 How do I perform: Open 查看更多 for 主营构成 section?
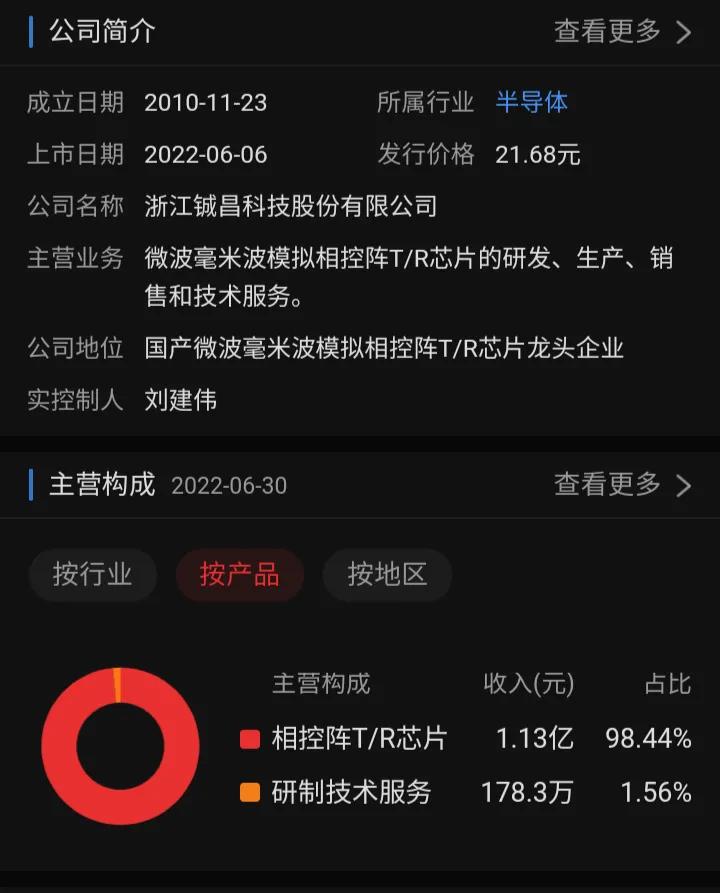coord(610,485)
